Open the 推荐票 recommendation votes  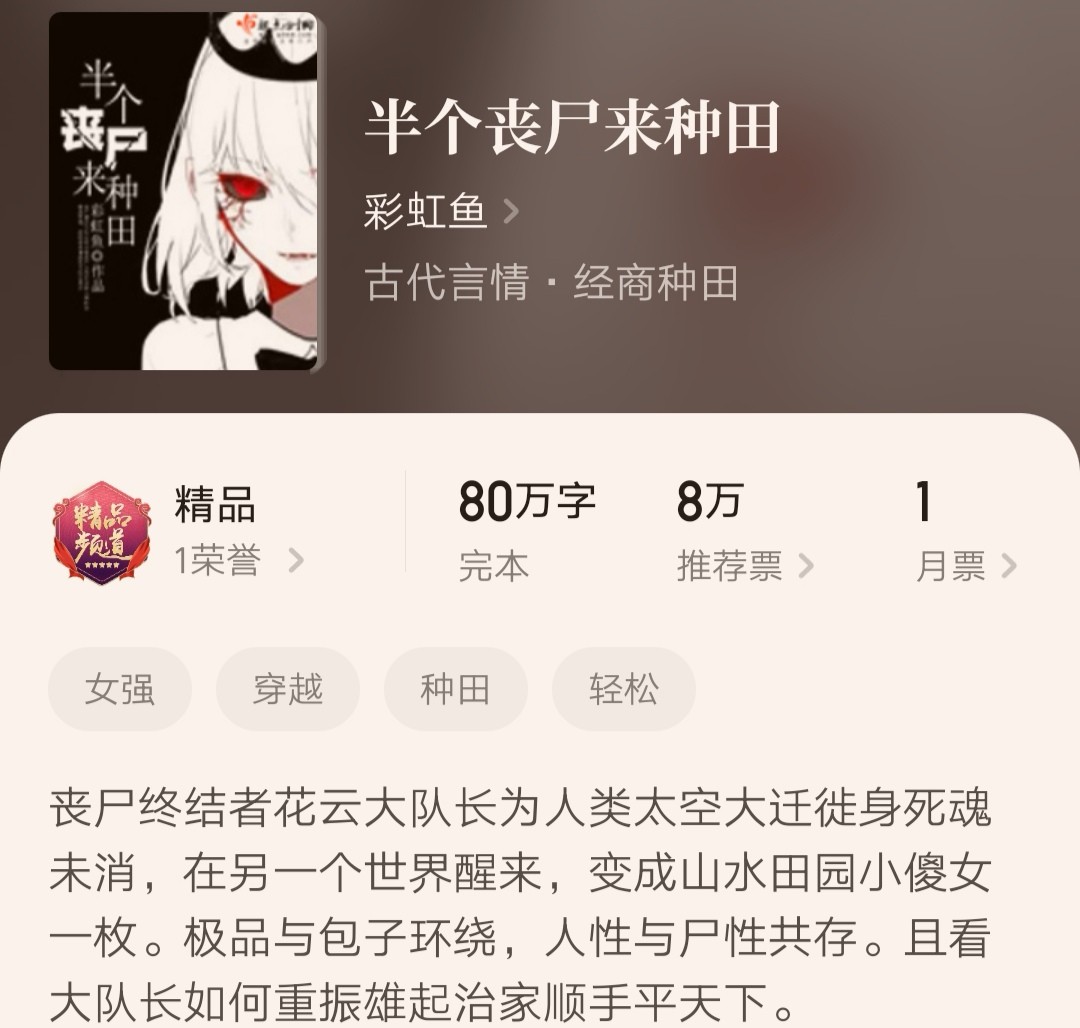pos(744,566)
